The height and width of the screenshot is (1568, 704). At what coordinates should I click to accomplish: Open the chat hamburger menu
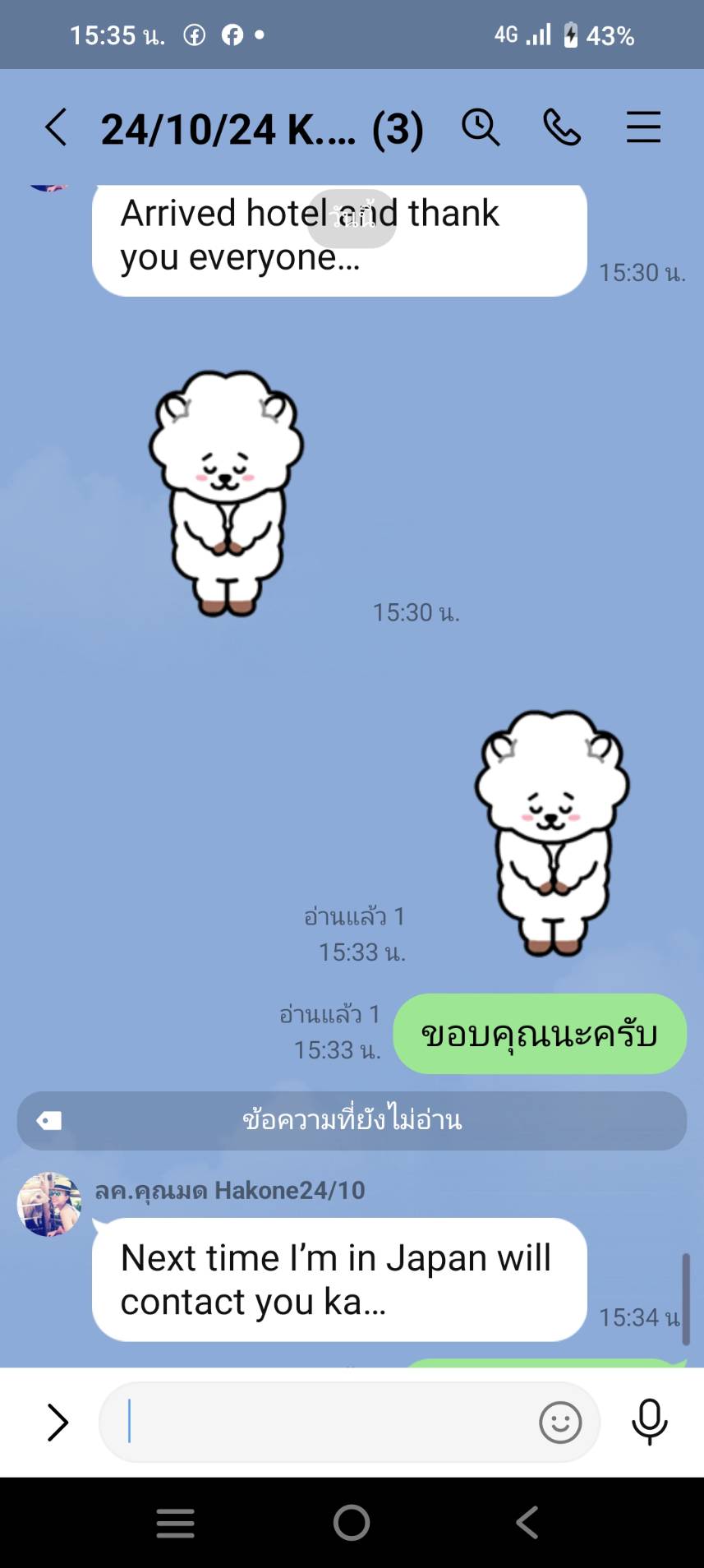643,128
